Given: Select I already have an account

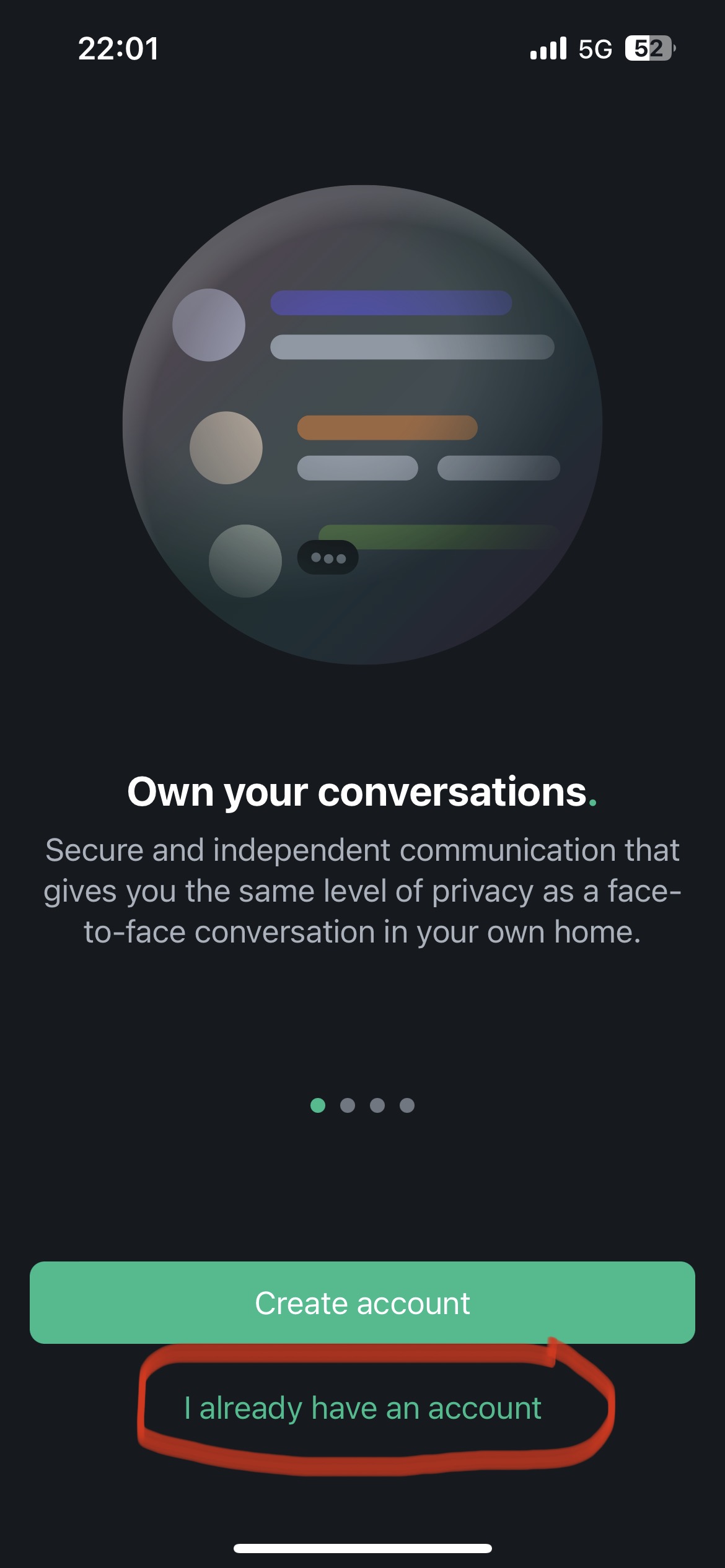Looking at the screenshot, I should 362,1408.
